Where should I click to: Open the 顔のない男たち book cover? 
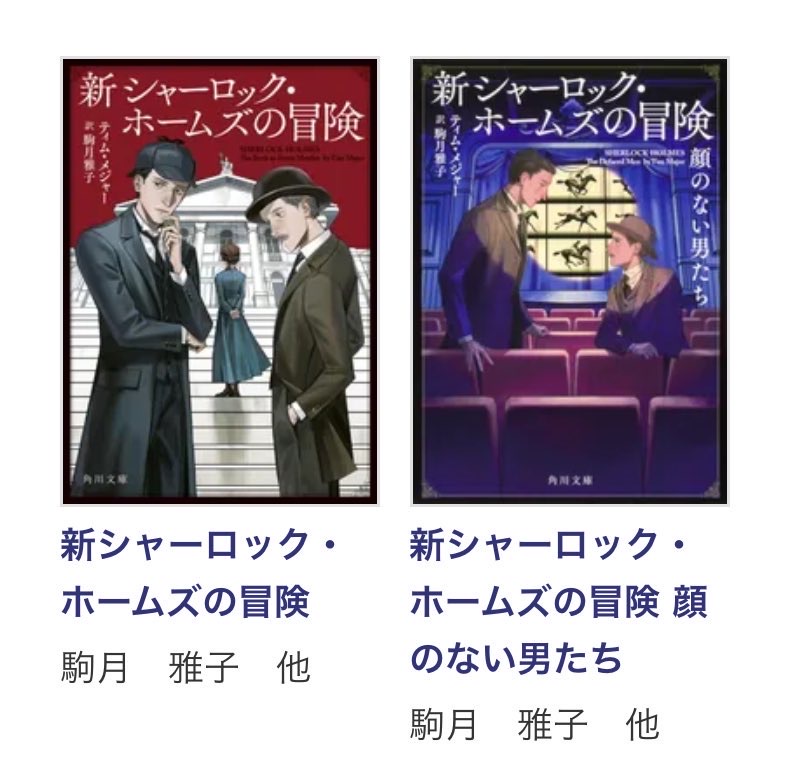pyautogui.click(x=569, y=281)
